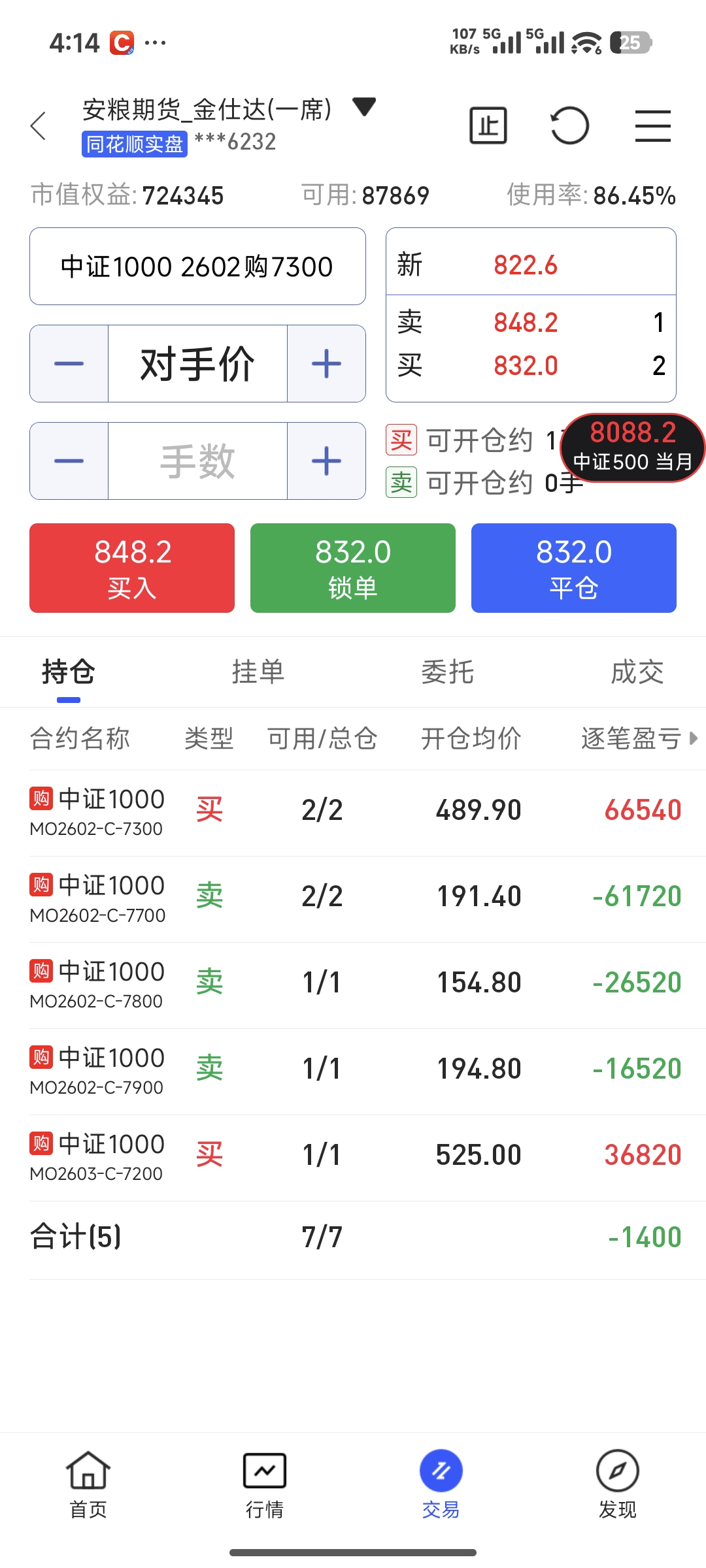Image resolution: width=706 pixels, height=1568 pixels.
Task: Tap the green 锁单 lock order button
Action: pyautogui.click(x=353, y=568)
